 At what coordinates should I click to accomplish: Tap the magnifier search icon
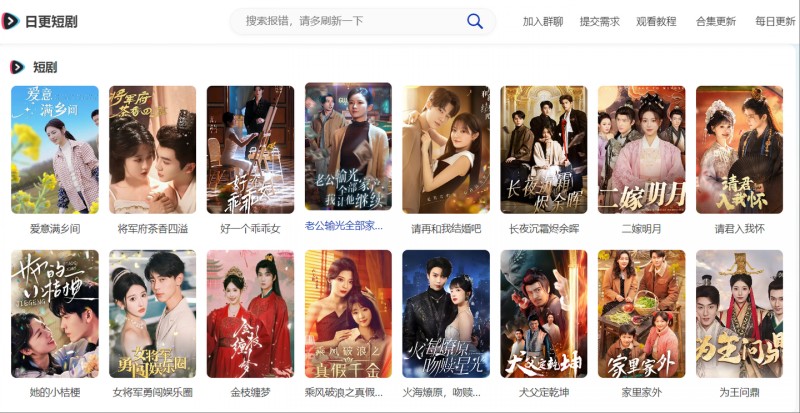point(475,21)
